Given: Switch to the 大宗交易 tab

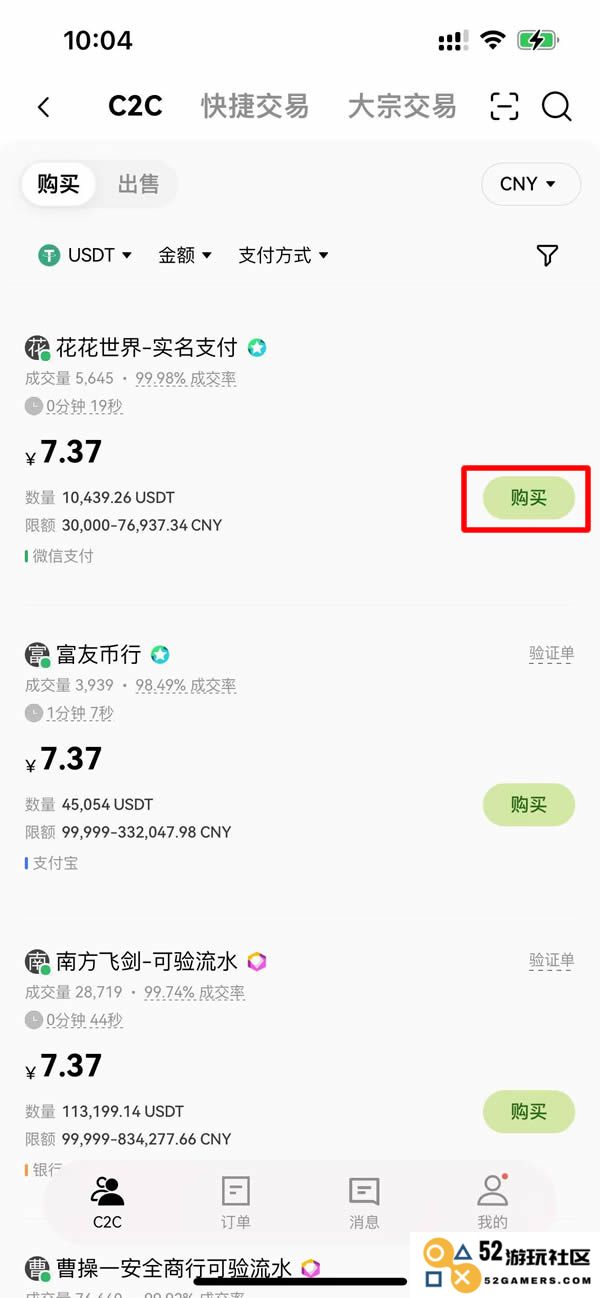Looking at the screenshot, I should pyautogui.click(x=401, y=106).
